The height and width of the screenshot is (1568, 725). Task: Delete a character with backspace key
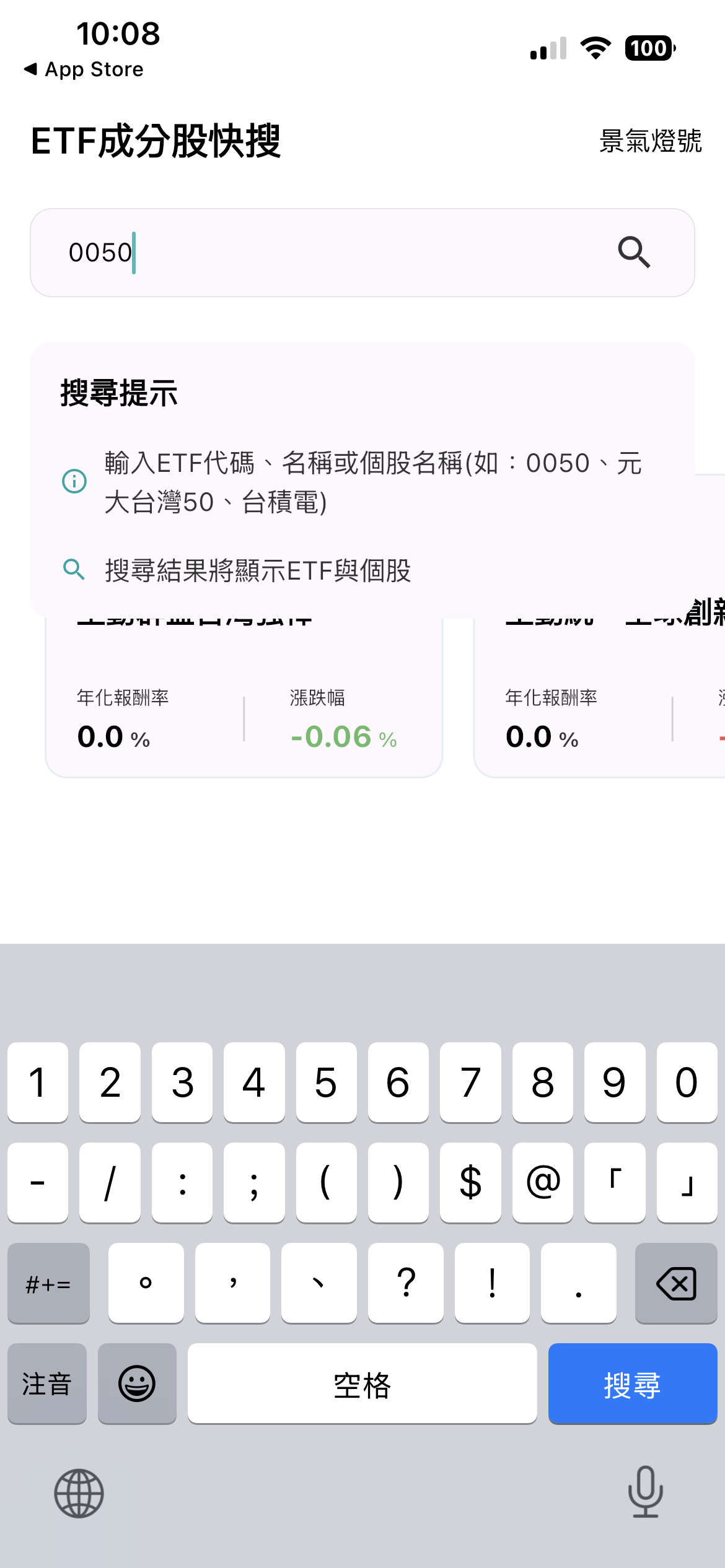tap(675, 1283)
